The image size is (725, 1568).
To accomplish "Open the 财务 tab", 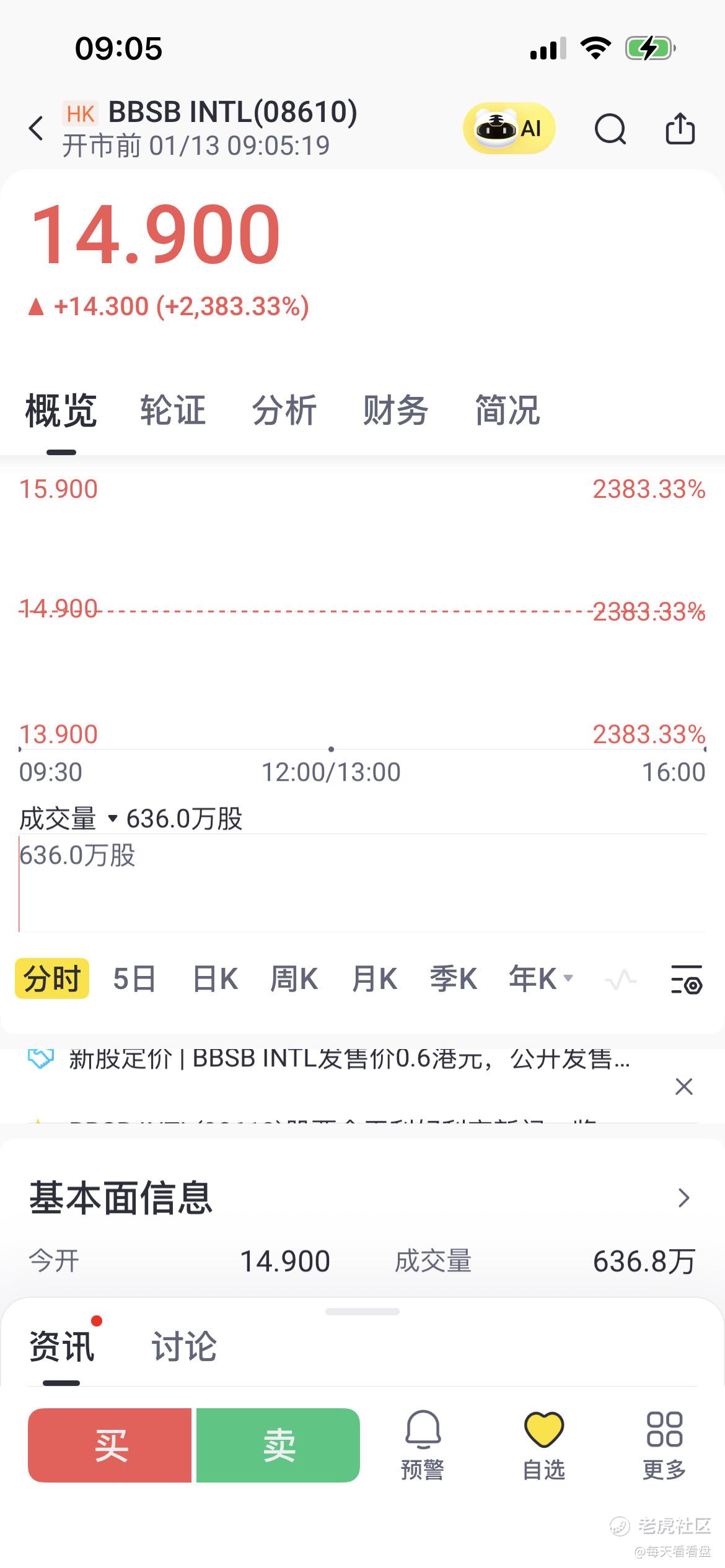I will pyautogui.click(x=395, y=410).
